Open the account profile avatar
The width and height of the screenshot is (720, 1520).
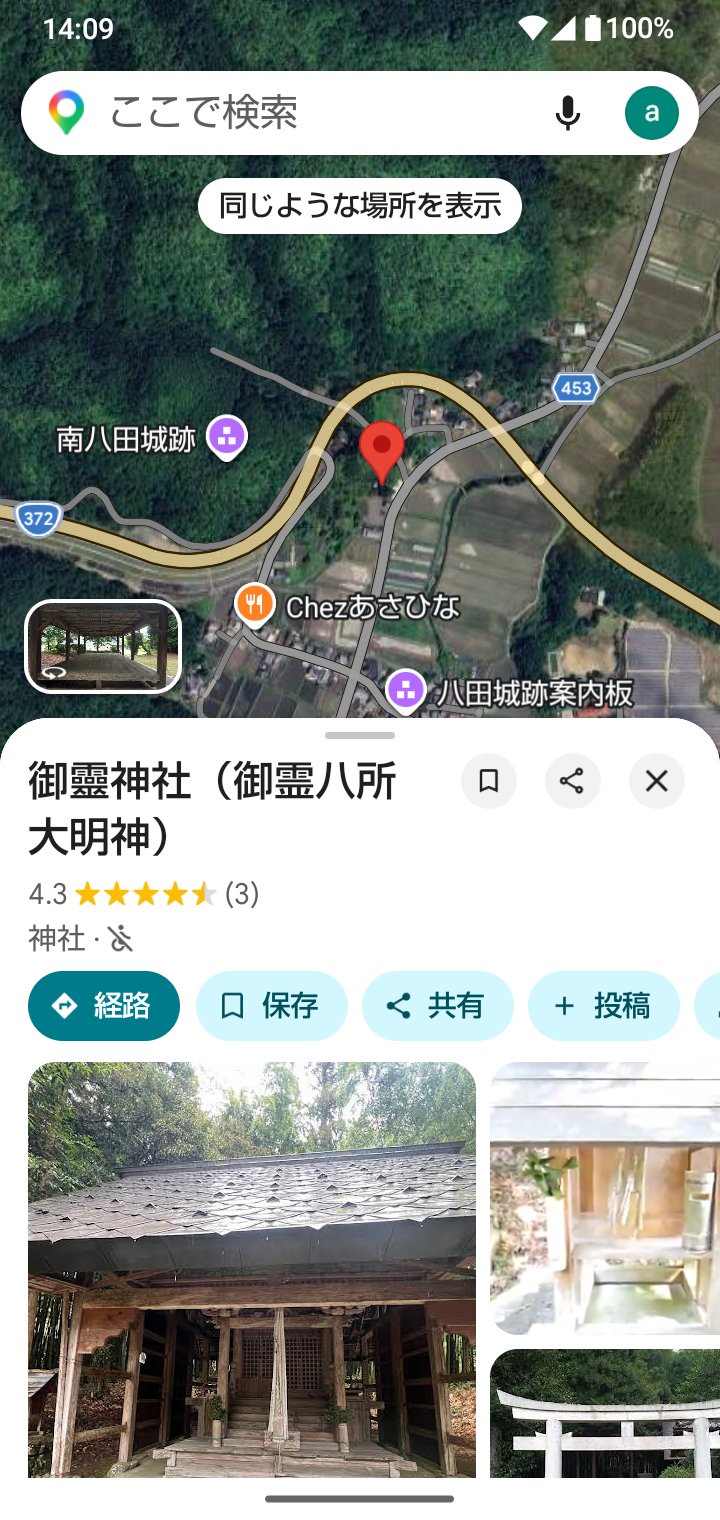[651, 113]
